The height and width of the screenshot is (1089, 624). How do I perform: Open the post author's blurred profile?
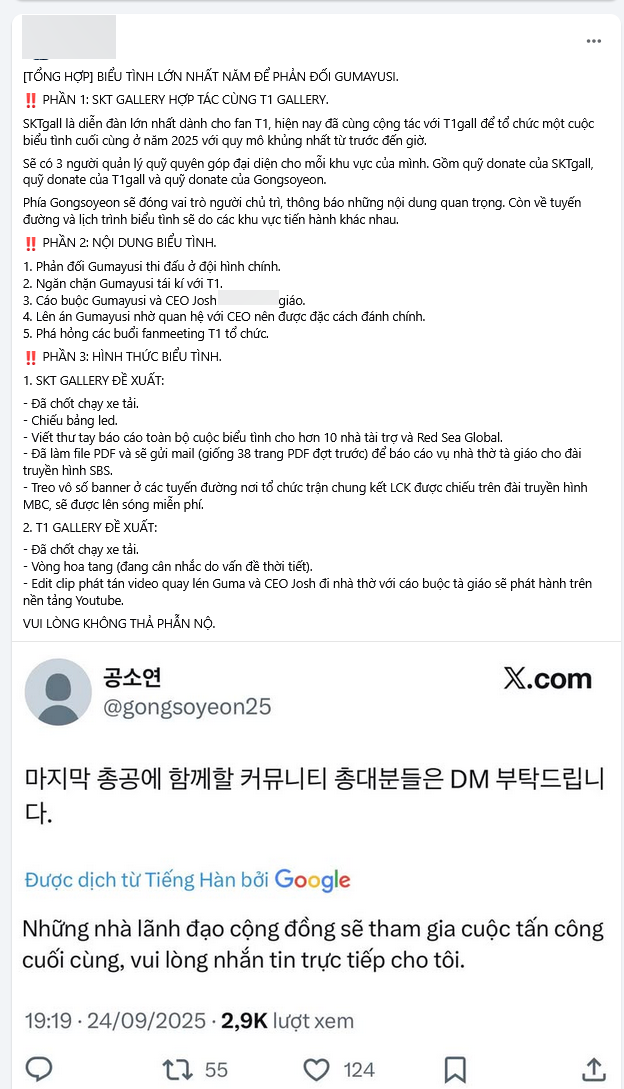(x=69, y=38)
